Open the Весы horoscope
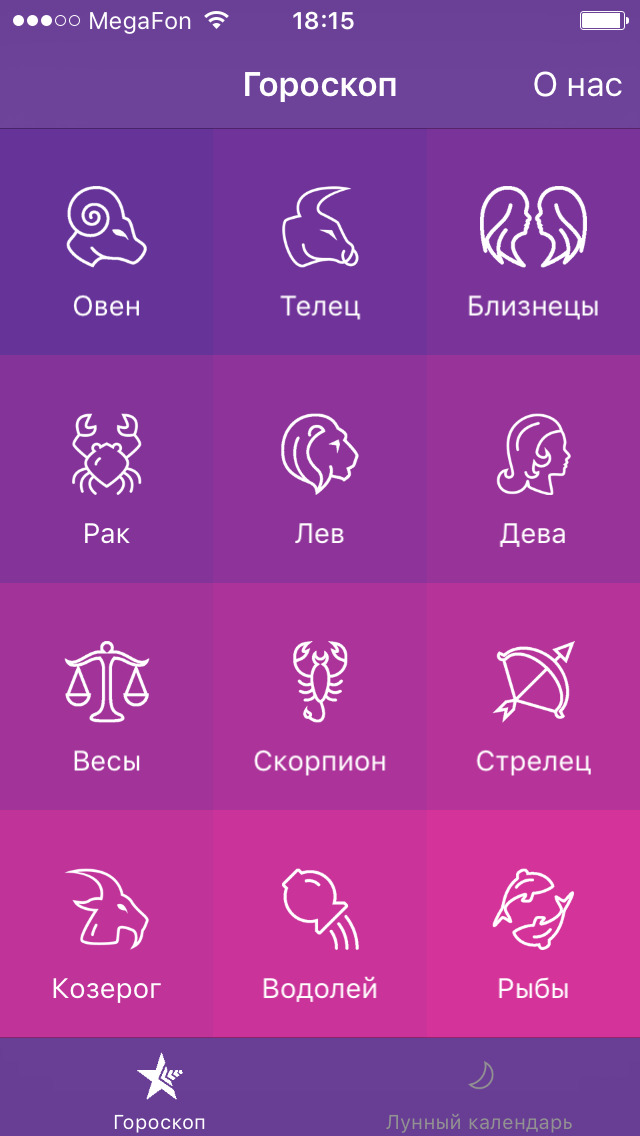 [x=107, y=697]
